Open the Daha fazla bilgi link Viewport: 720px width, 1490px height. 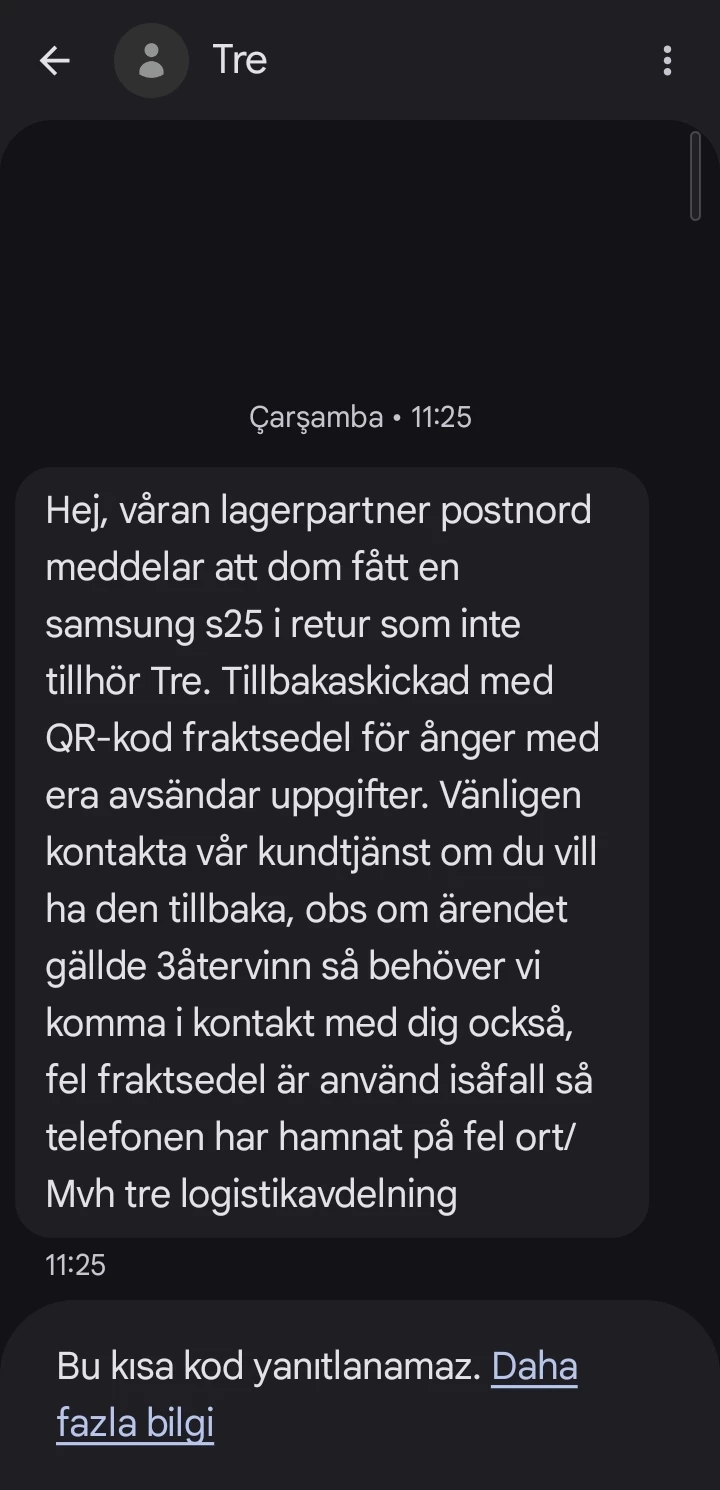pyautogui.click(x=534, y=1366)
